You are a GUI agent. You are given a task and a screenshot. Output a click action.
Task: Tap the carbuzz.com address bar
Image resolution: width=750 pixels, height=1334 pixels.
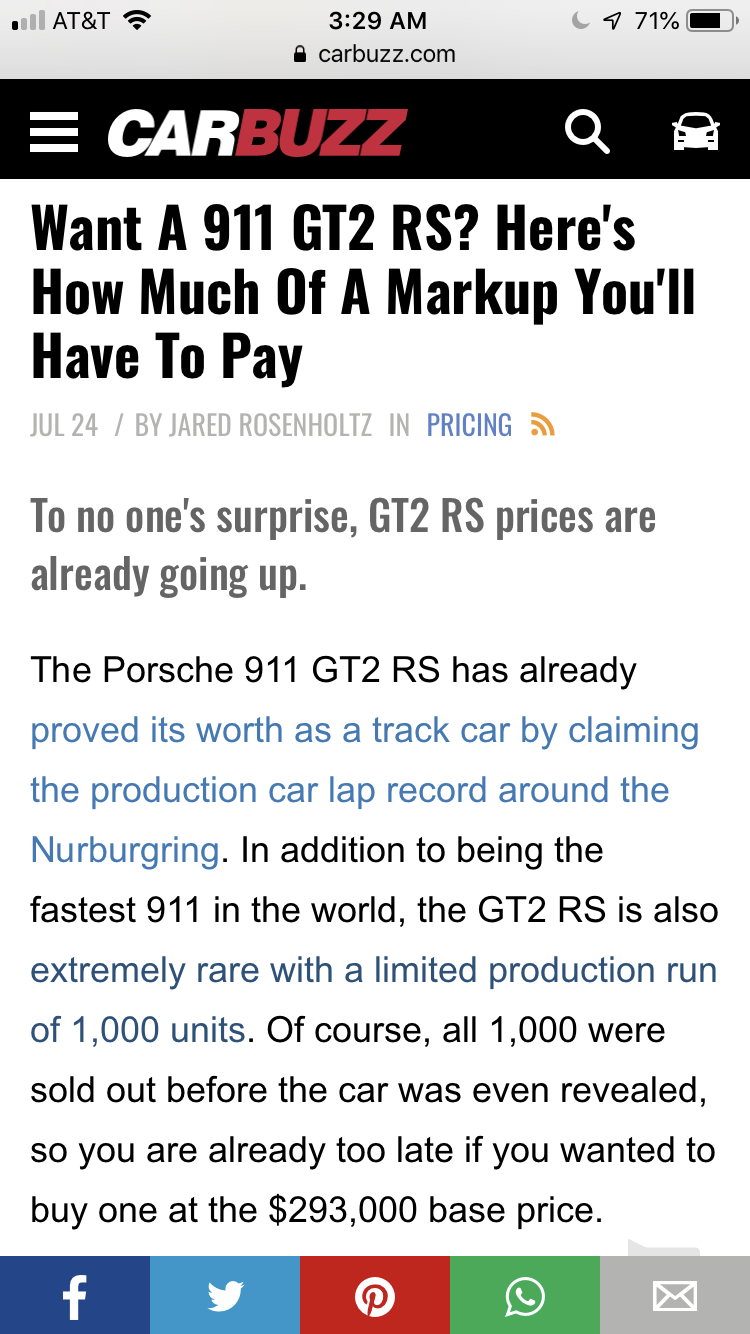point(375,54)
